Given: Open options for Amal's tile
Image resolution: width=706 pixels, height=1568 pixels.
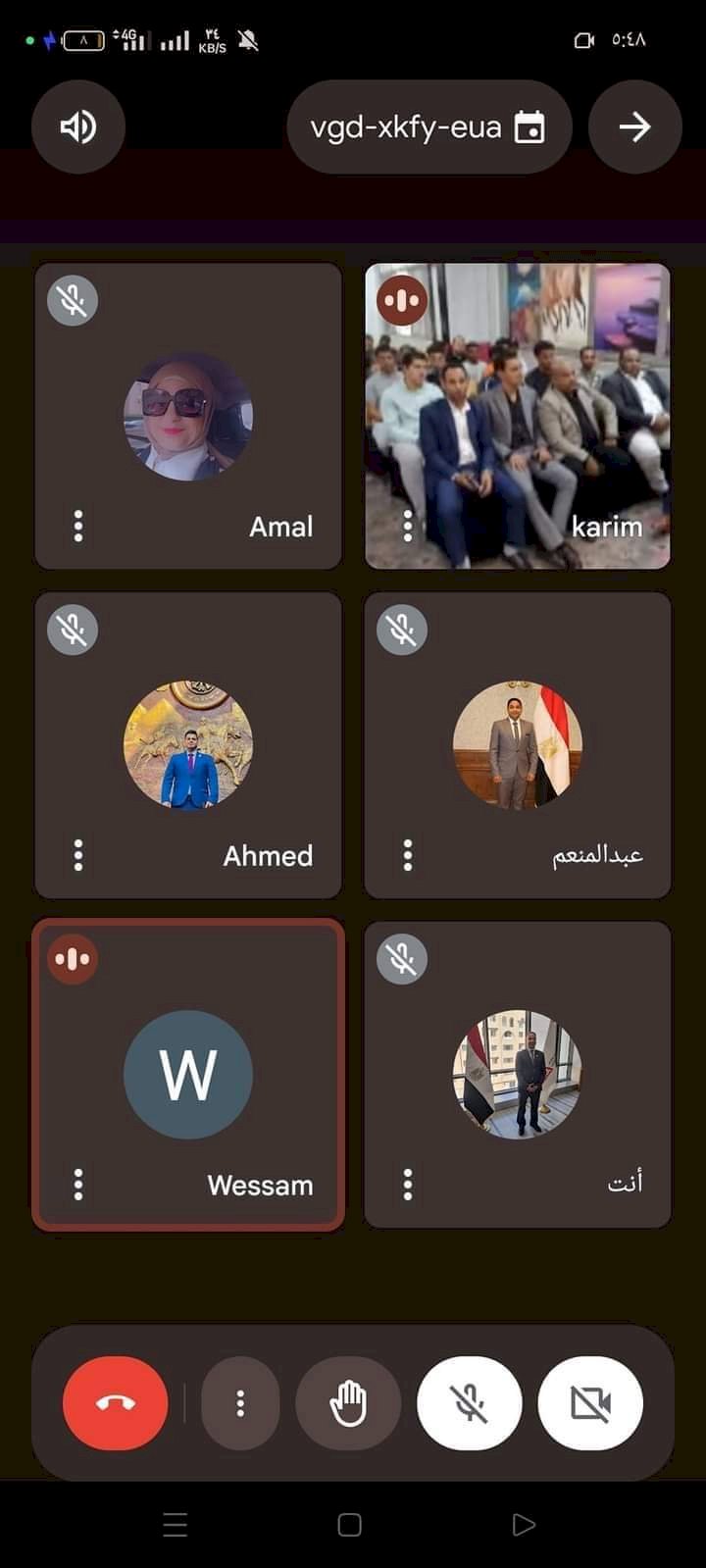Looking at the screenshot, I should (x=78, y=527).
